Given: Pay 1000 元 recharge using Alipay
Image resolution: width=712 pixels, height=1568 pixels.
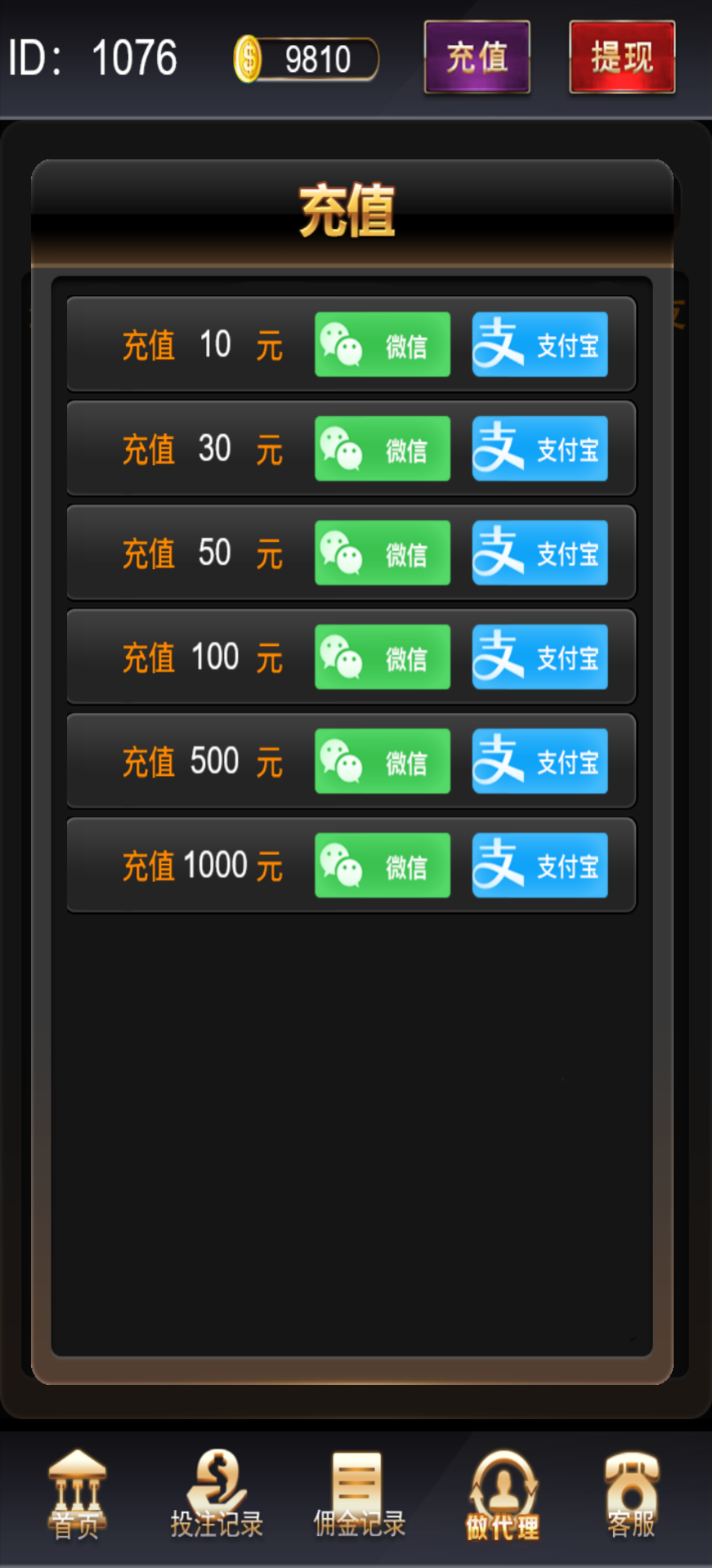Looking at the screenshot, I should point(540,866).
